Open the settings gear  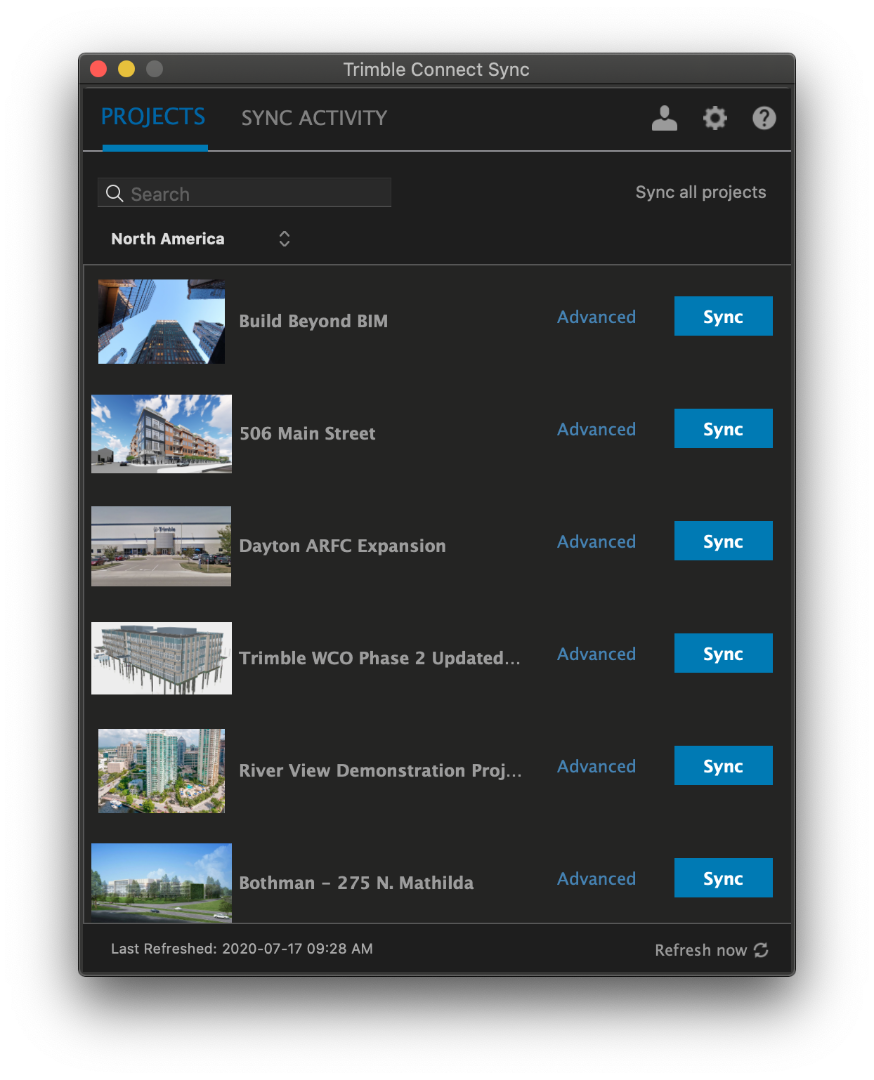[714, 118]
